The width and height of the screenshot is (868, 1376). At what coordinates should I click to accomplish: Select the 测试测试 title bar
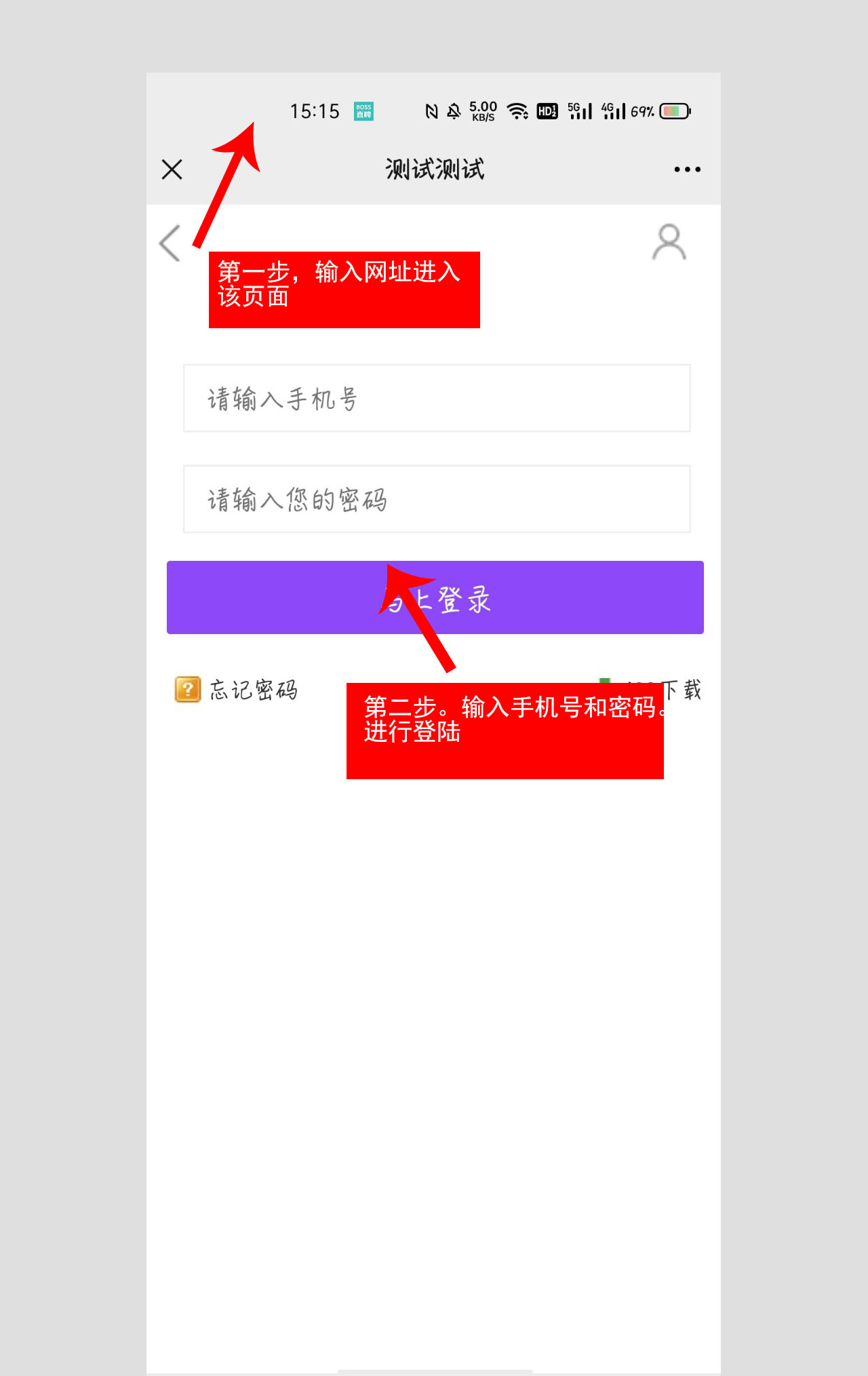point(434,169)
